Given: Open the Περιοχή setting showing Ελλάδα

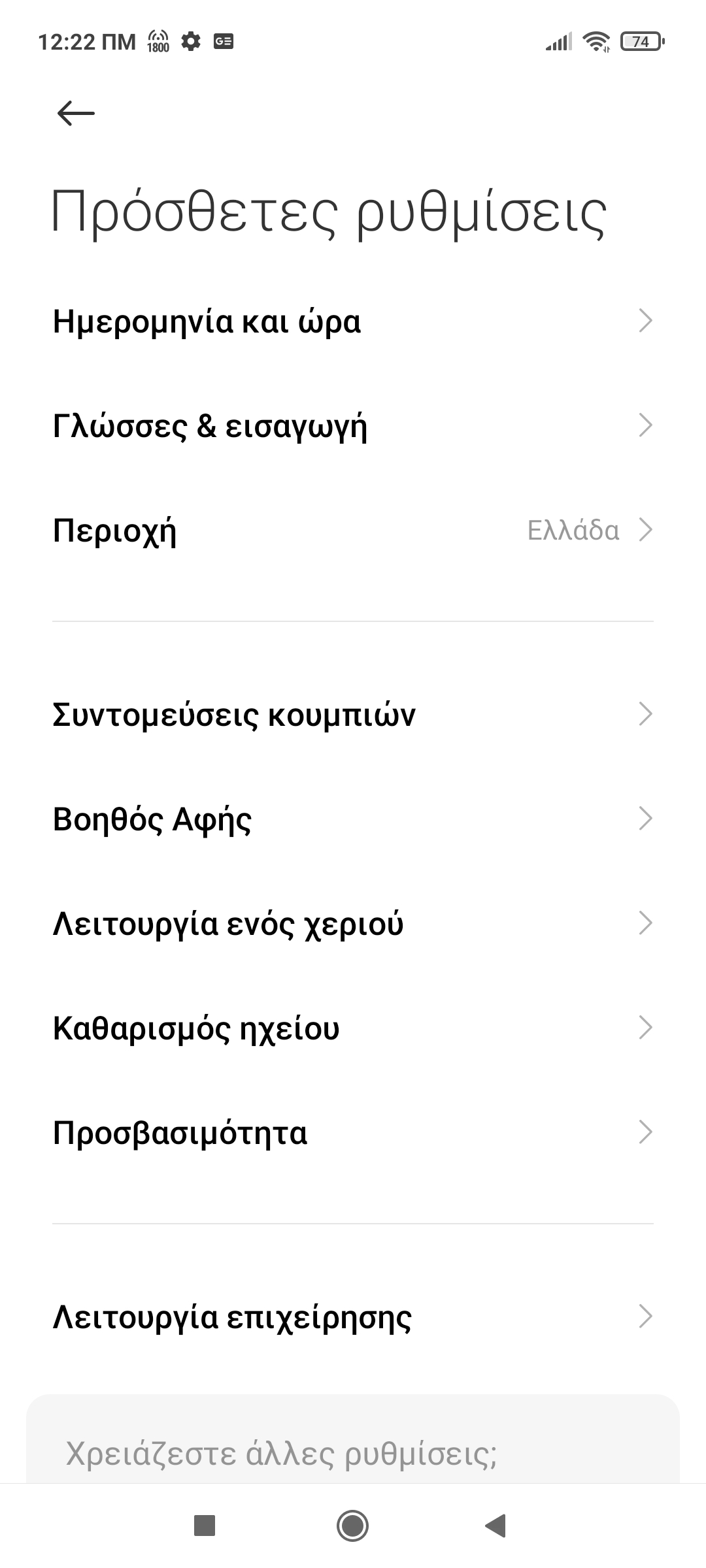Looking at the screenshot, I should click(353, 530).
